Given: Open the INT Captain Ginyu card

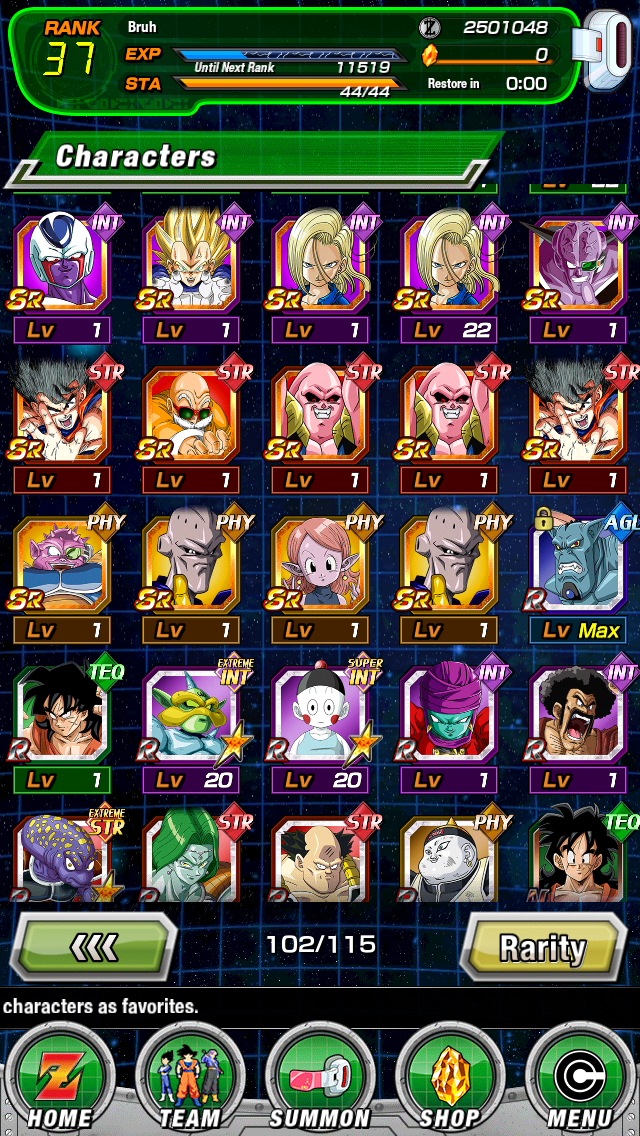Looking at the screenshot, I should 578,274.
